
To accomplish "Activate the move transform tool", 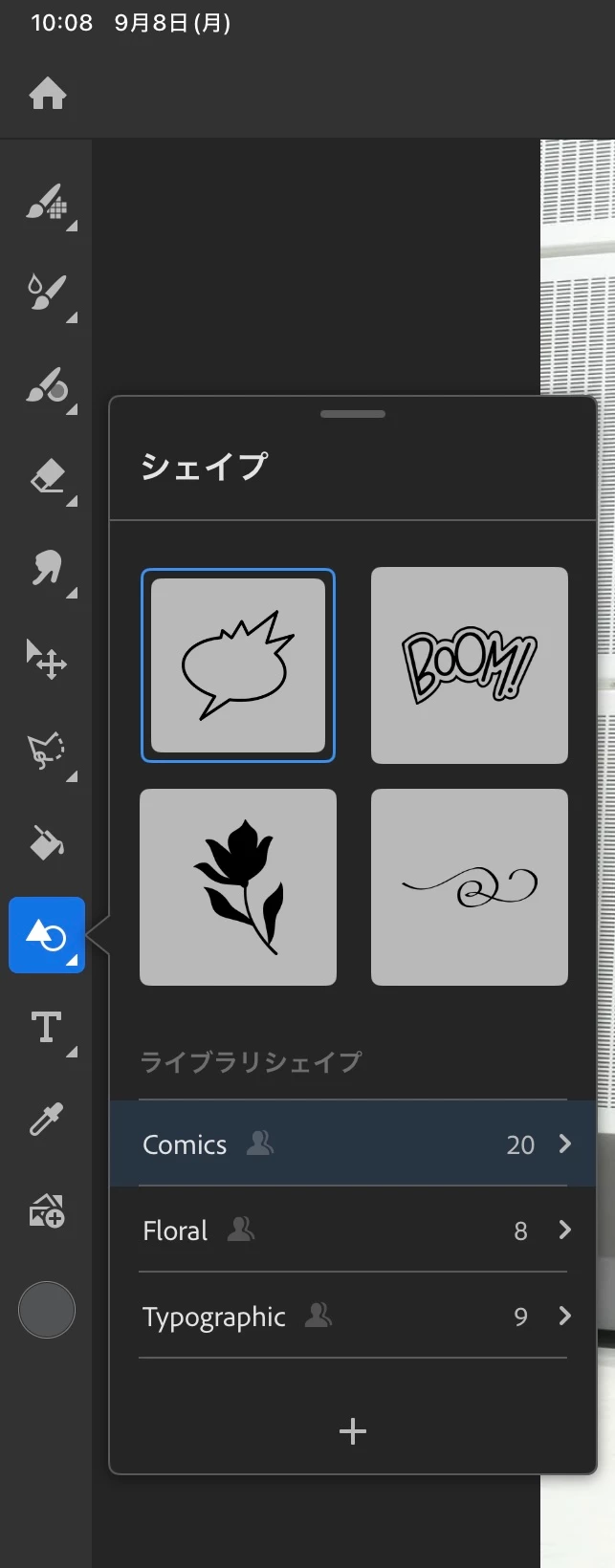I will pyautogui.click(x=46, y=660).
